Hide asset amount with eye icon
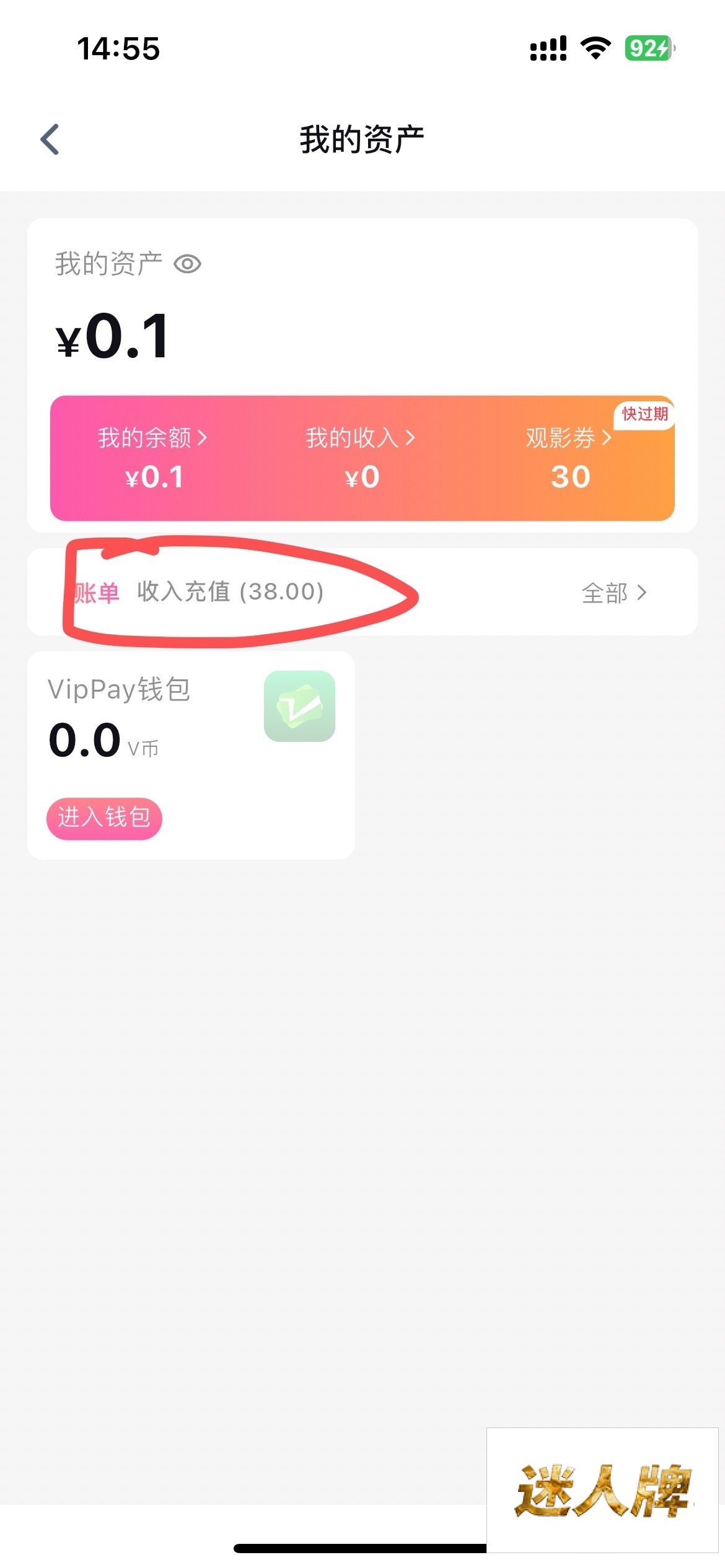The height and width of the screenshot is (1568, 725). point(187,264)
